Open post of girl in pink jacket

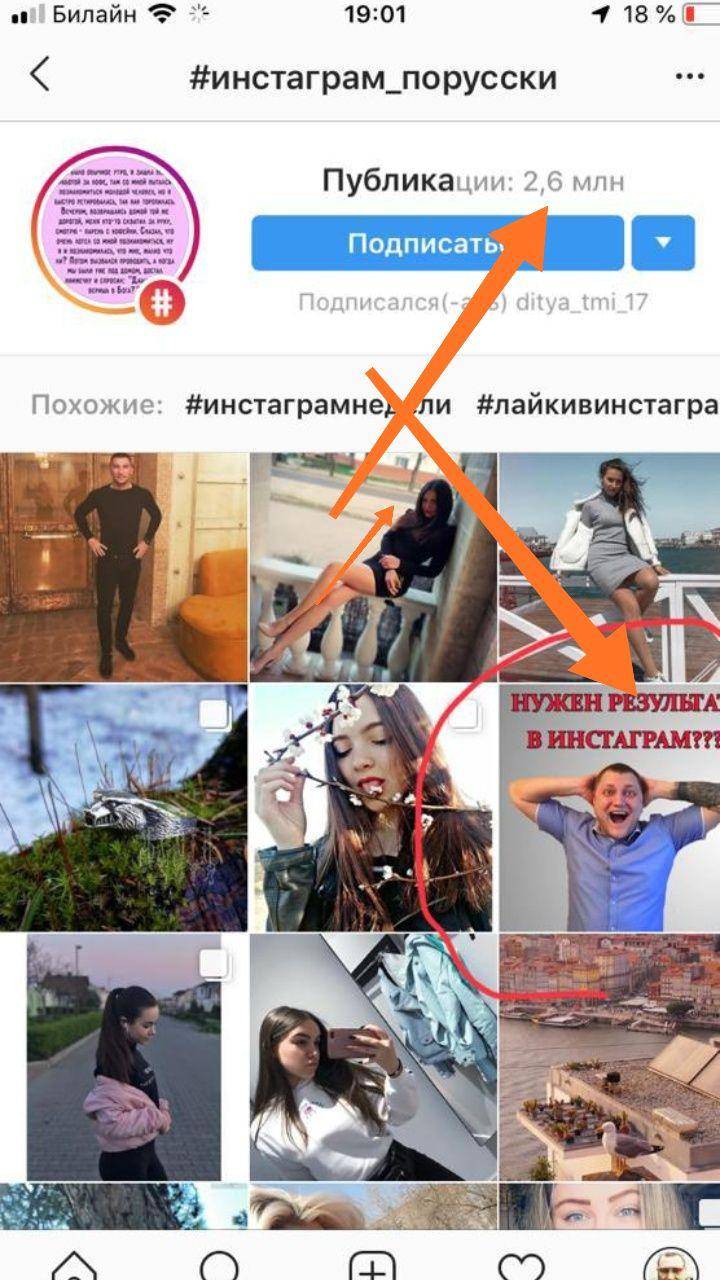pos(123,1057)
